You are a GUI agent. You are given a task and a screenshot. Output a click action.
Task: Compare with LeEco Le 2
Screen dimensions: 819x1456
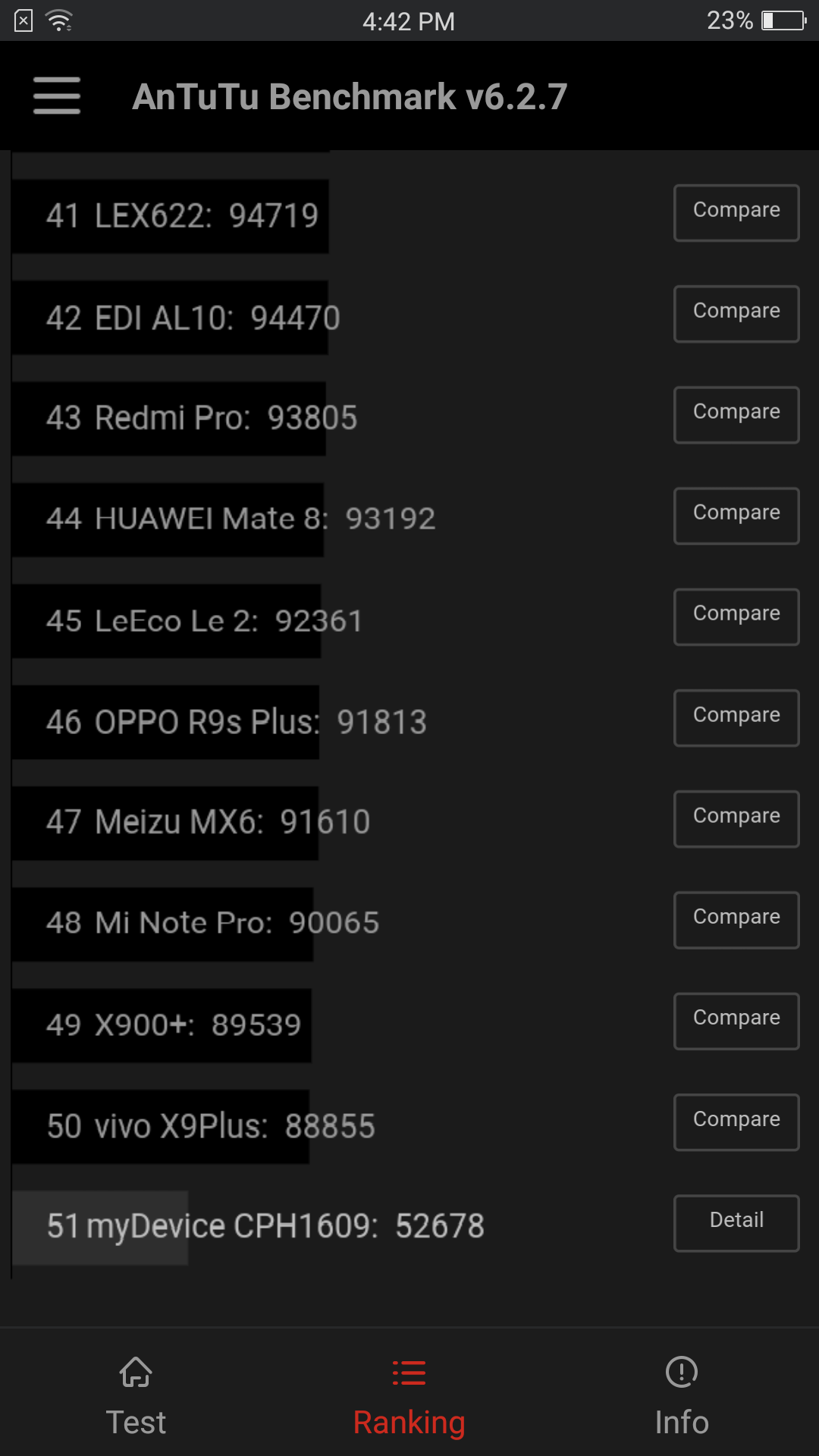pos(736,617)
